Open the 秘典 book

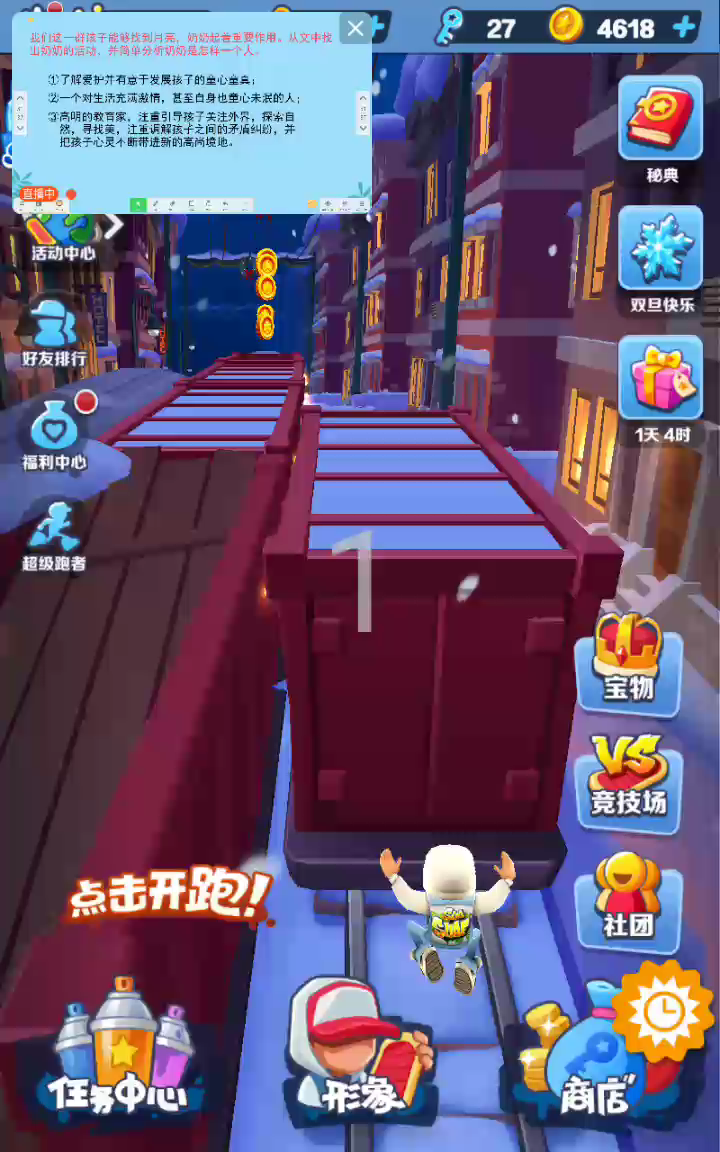coord(660,122)
